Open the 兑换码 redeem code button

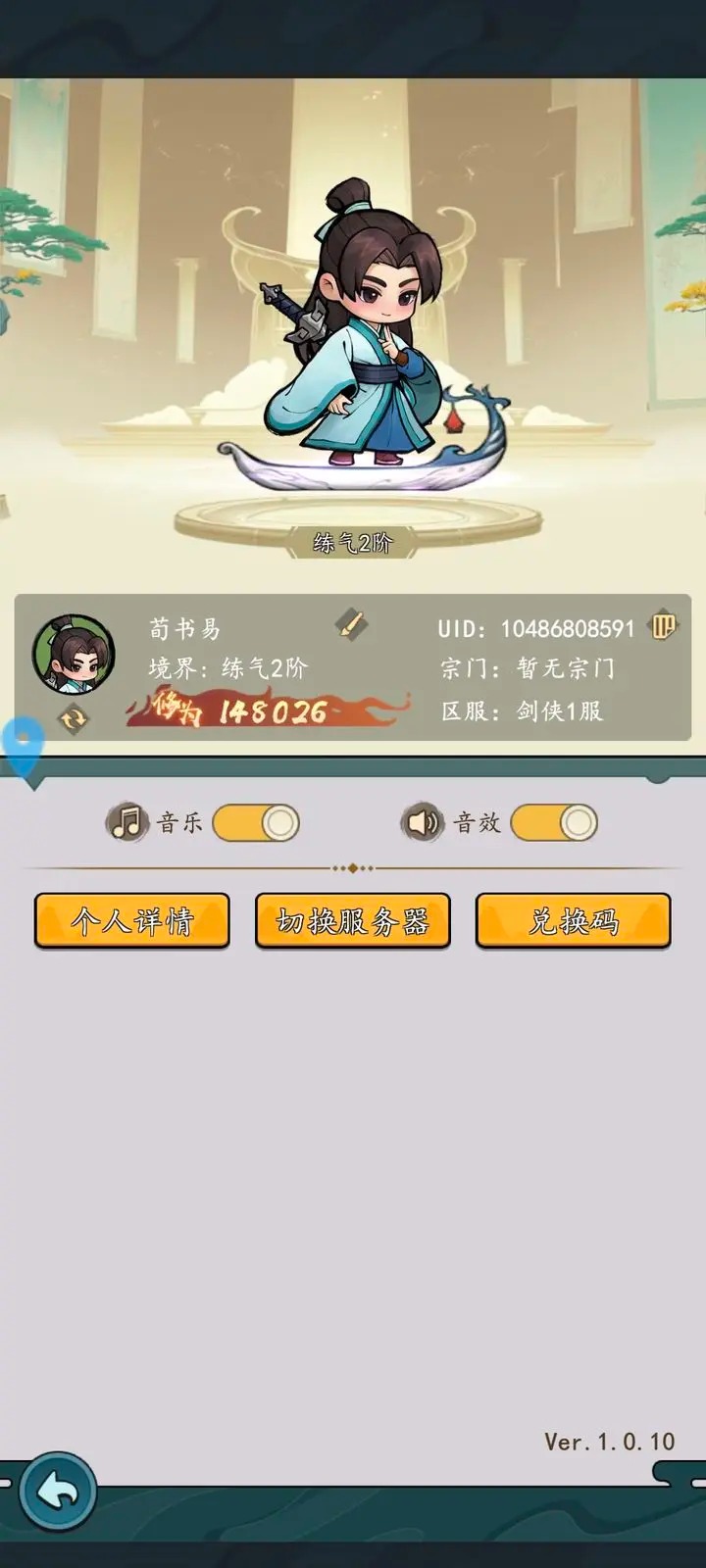point(574,921)
